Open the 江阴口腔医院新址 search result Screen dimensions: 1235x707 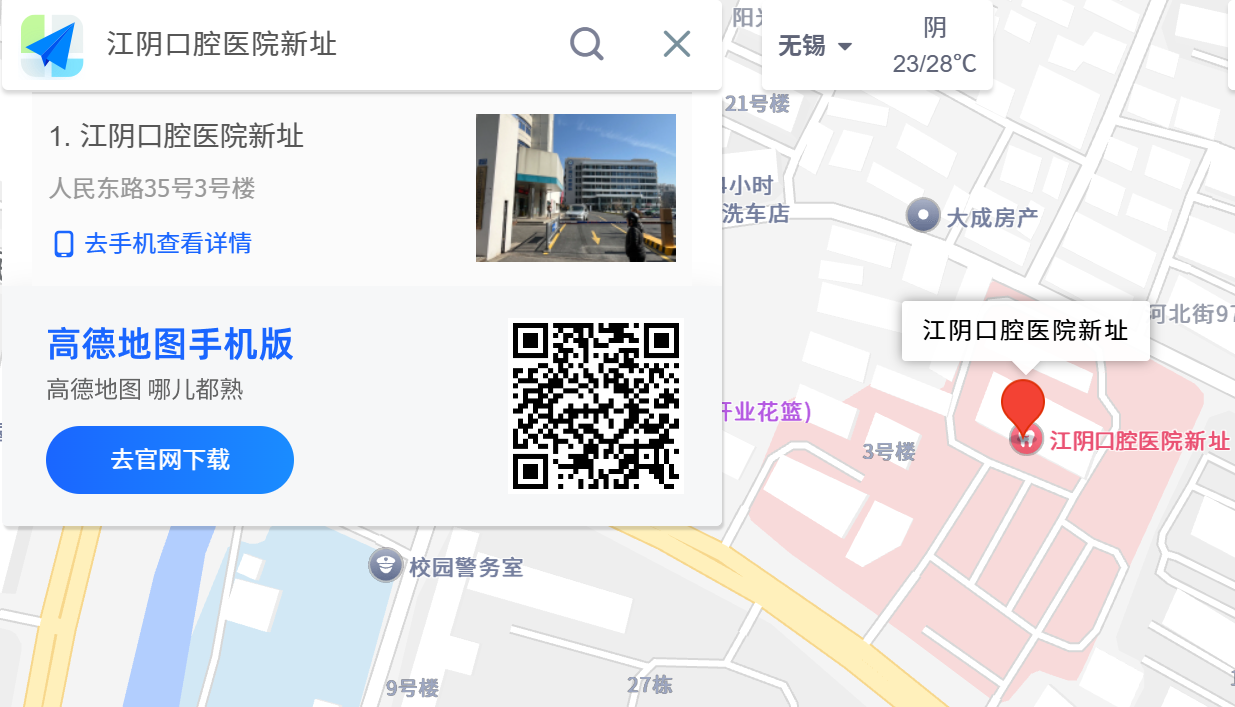pyautogui.click(x=177, y=136)
